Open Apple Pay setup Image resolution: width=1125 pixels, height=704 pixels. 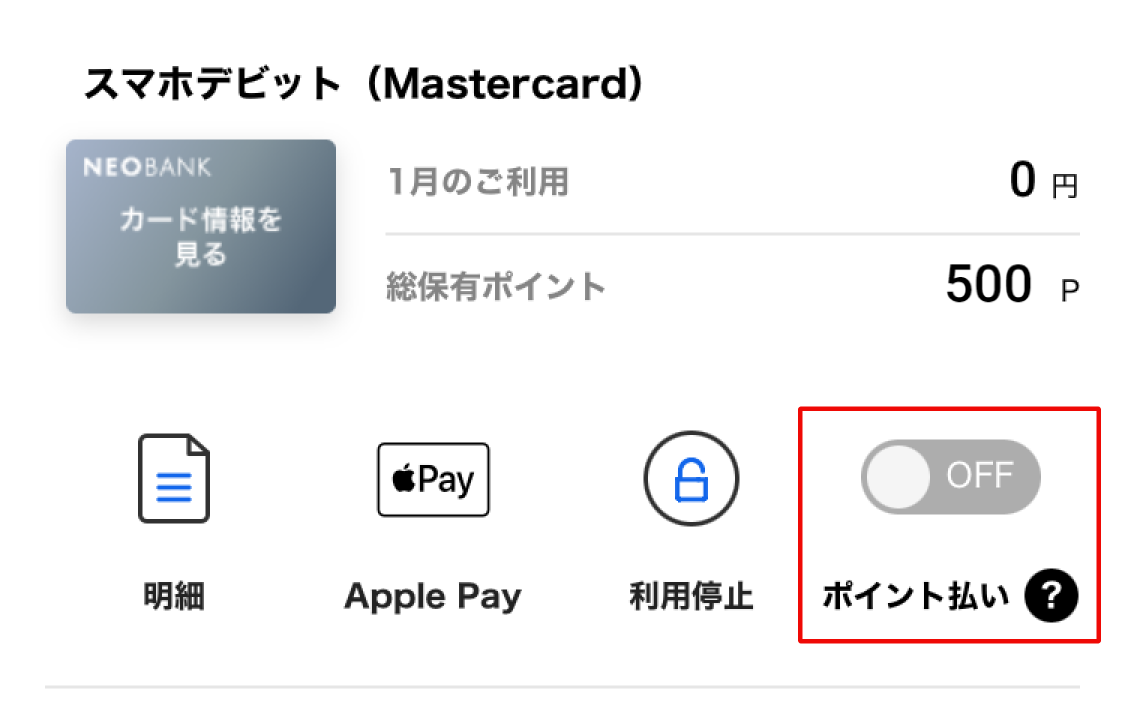tap(433, 479)
